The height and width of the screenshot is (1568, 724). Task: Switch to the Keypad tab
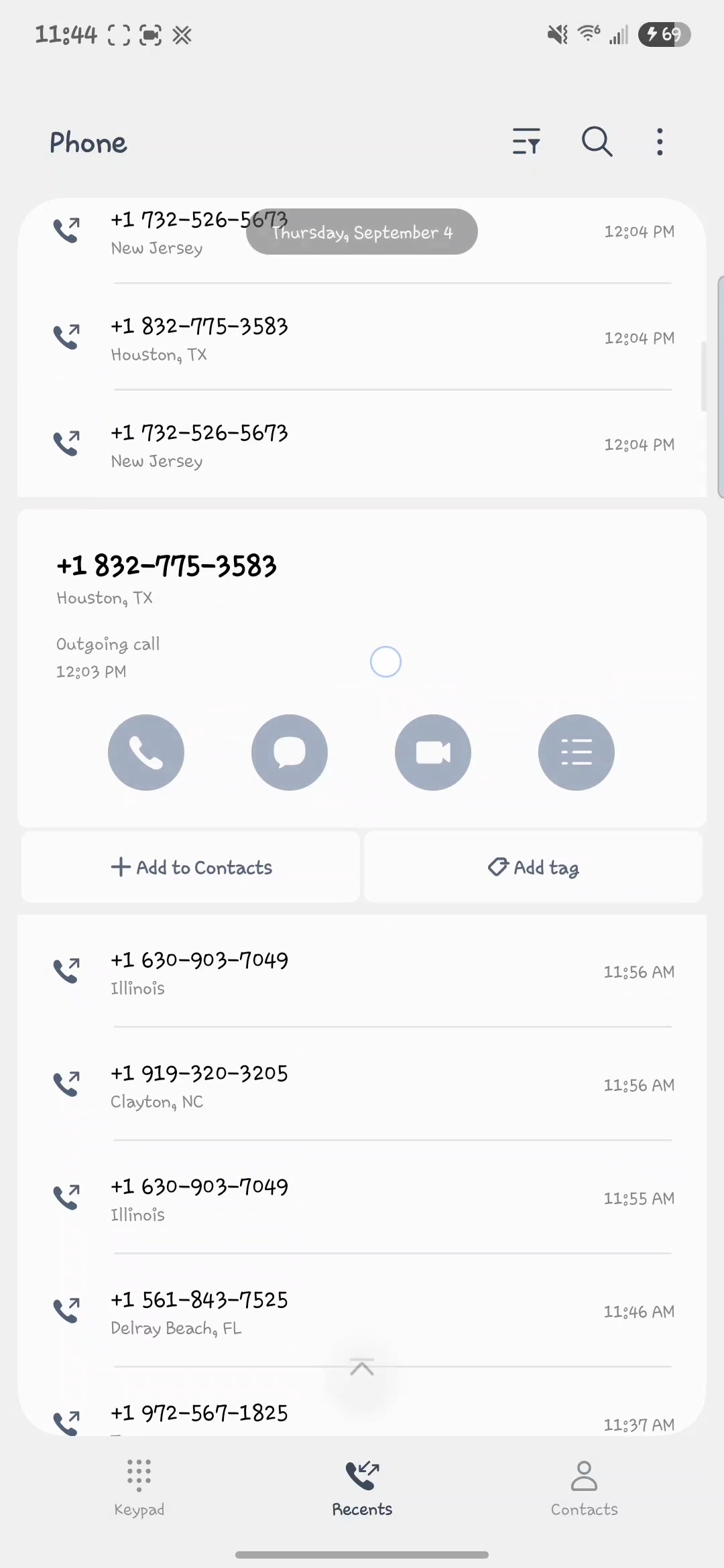point(139,1486)
